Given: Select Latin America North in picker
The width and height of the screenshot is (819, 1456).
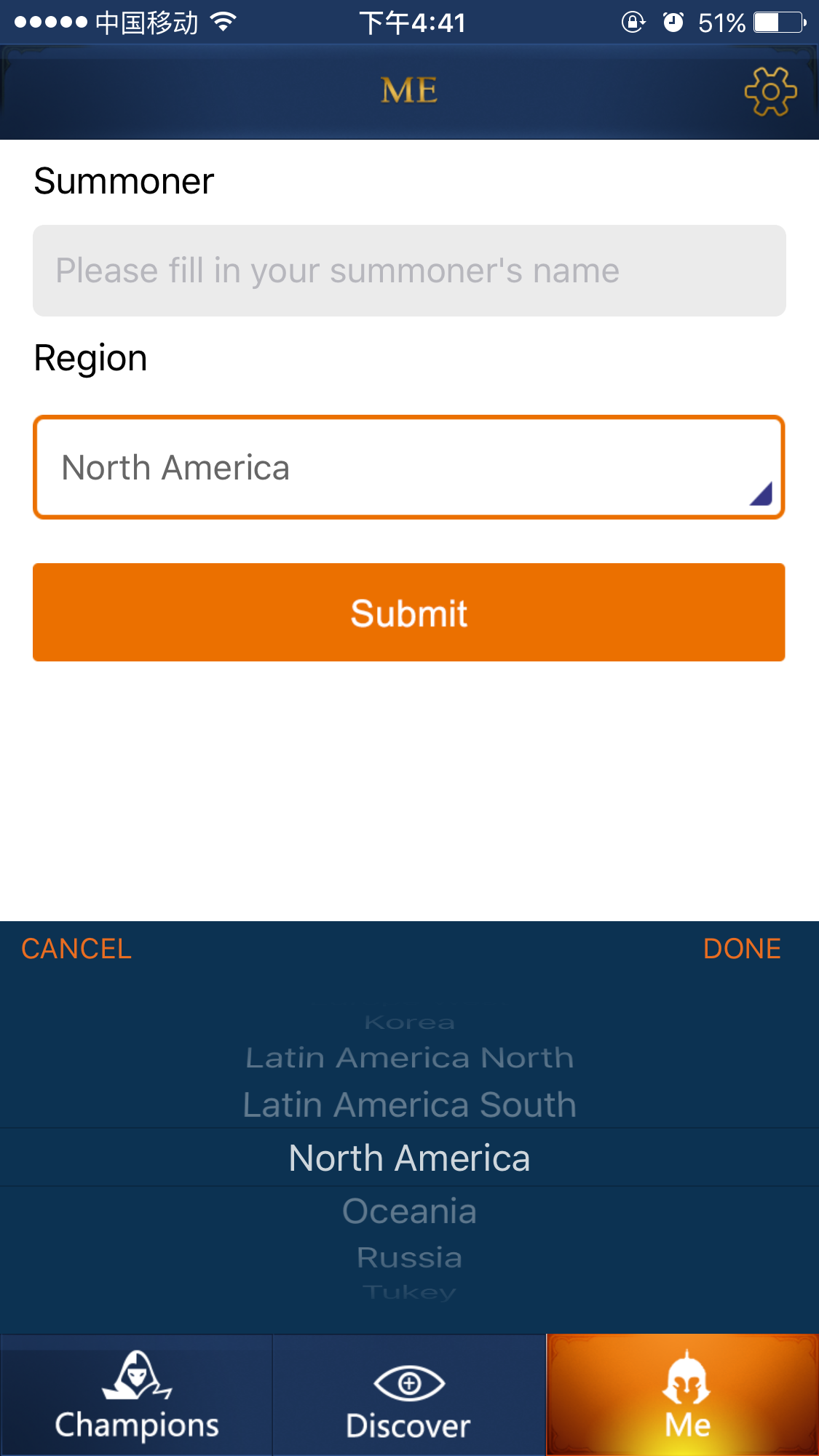Looking at the screenshot, I should coord(409,1058).
